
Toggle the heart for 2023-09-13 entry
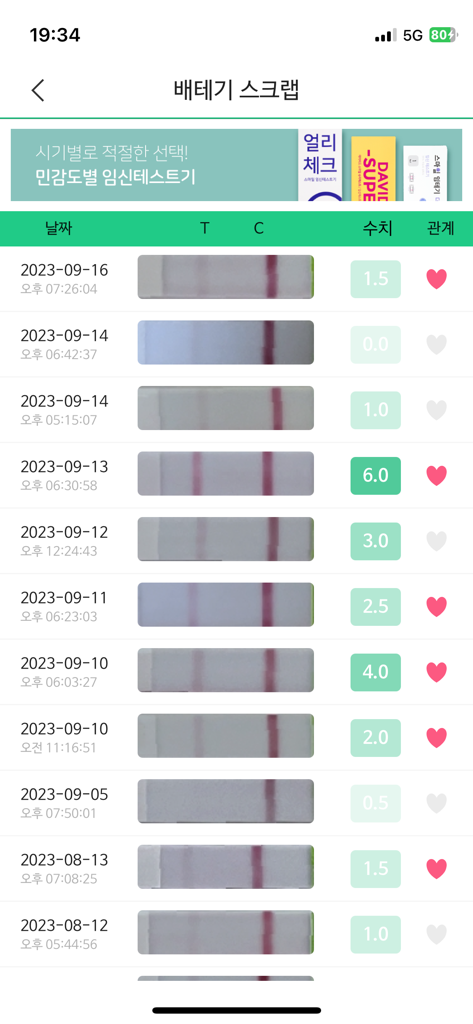coord(436,475)
